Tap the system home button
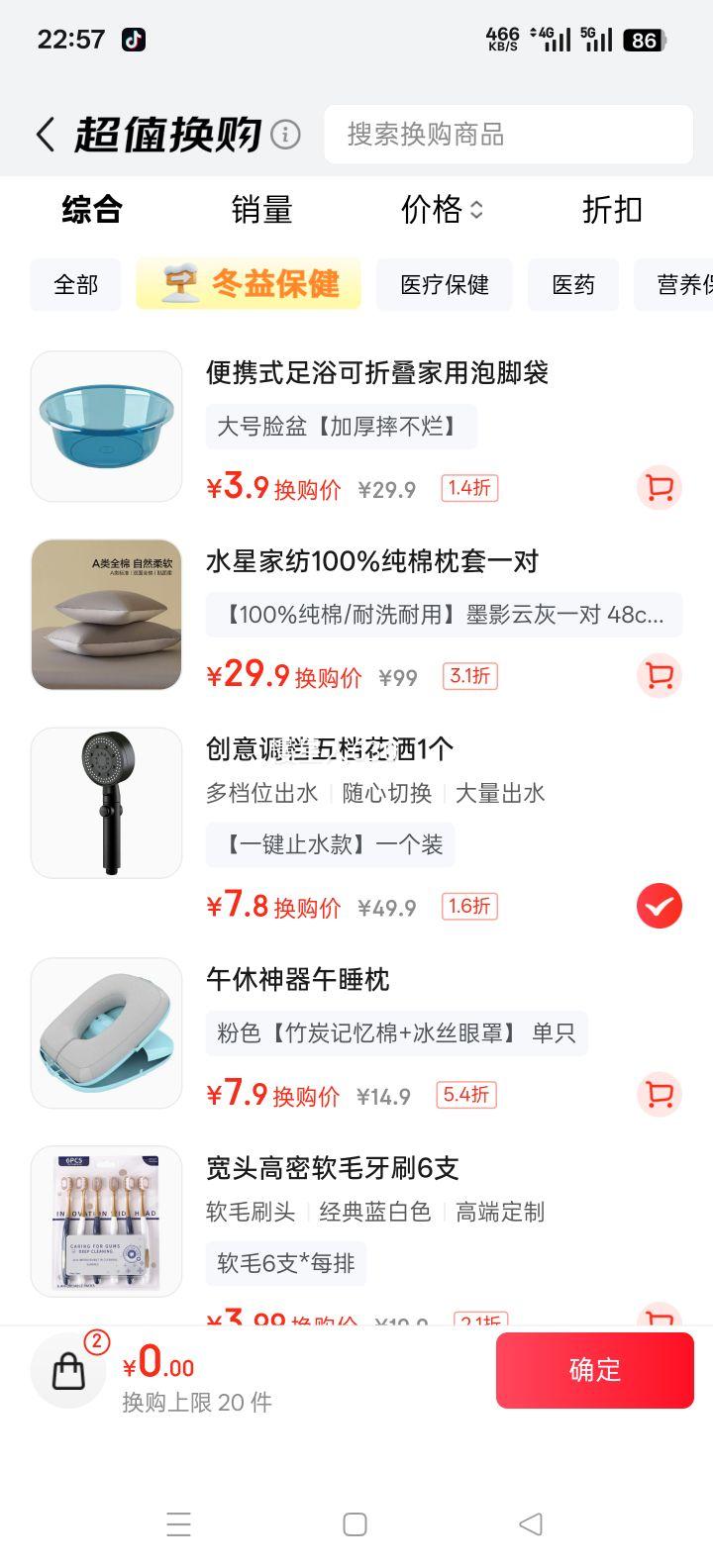713x1568 pixels. point(355,1524)
